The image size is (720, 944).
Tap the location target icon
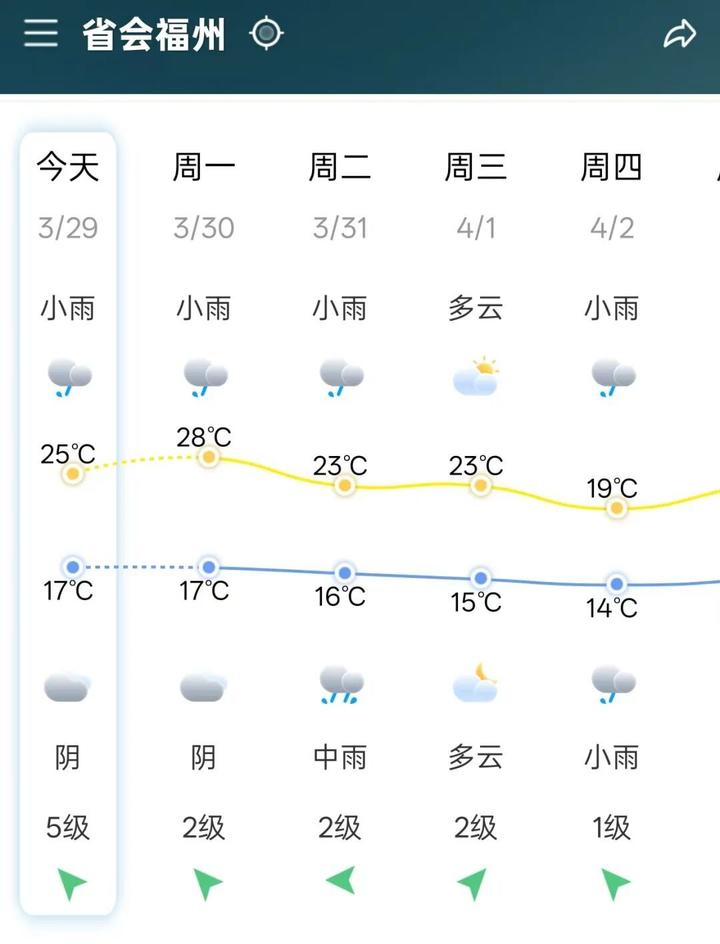pyautogui.click(x=265, y=34)
